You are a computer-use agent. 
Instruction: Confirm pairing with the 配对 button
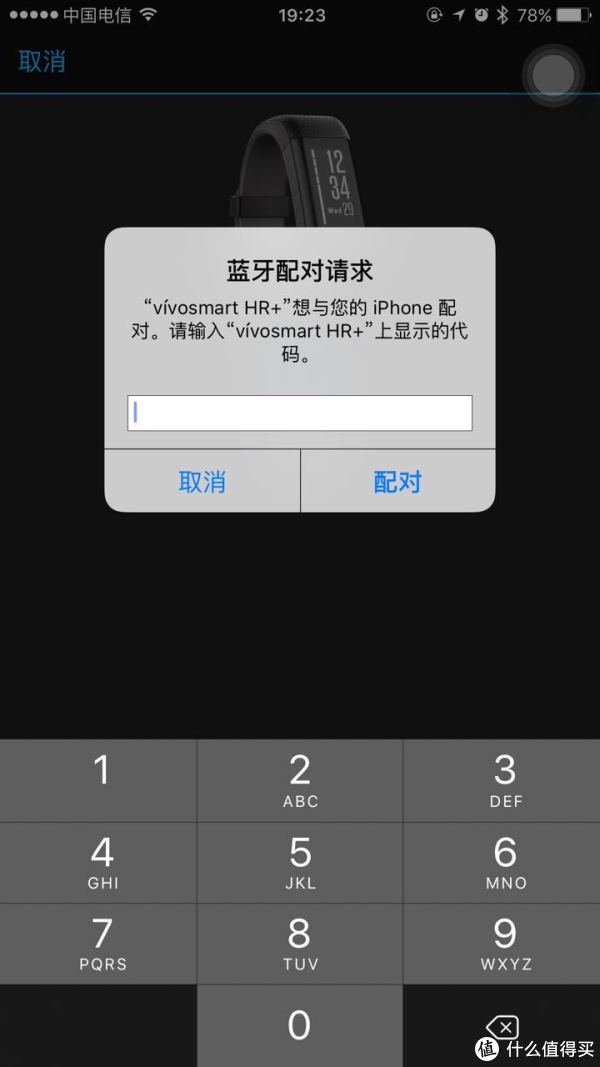(398, 481)
